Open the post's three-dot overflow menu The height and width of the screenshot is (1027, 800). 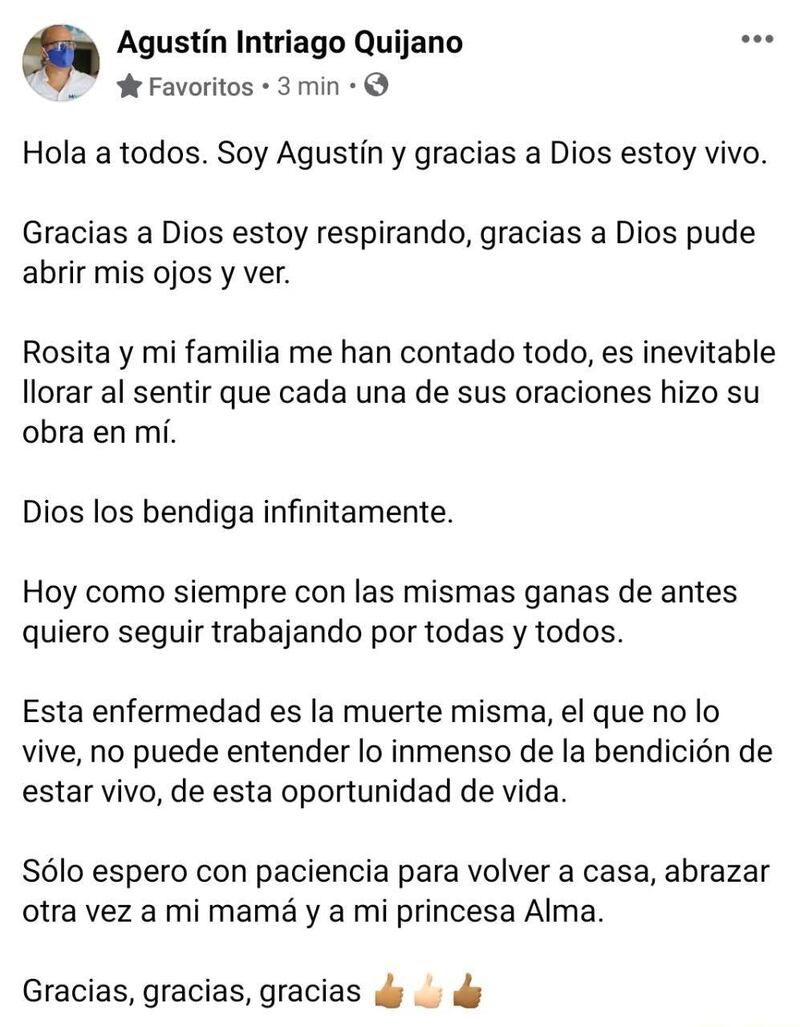point(757,39)
